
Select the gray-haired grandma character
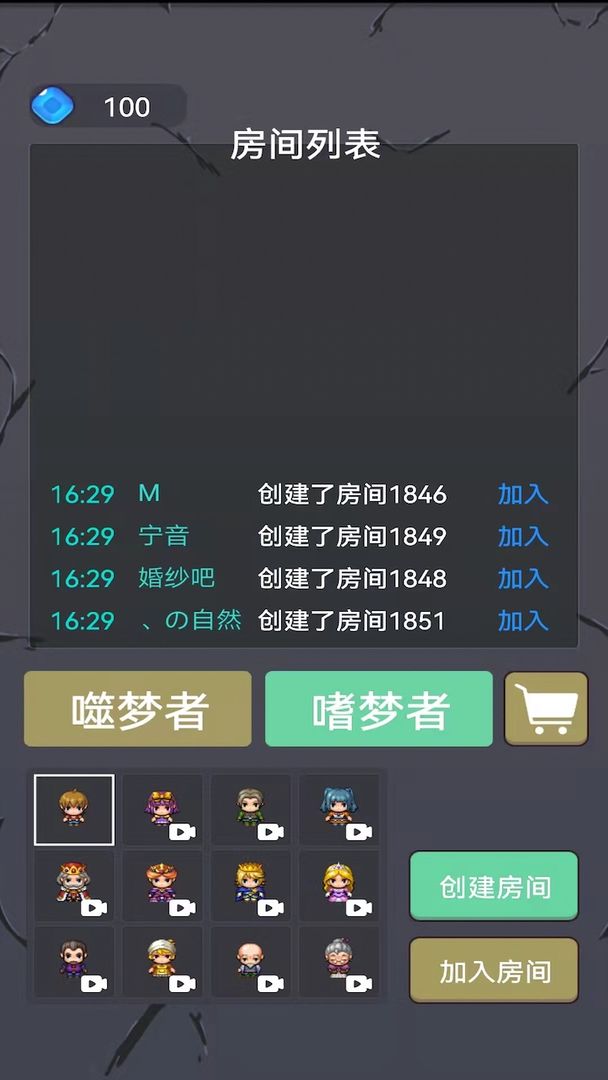point(339,961)
